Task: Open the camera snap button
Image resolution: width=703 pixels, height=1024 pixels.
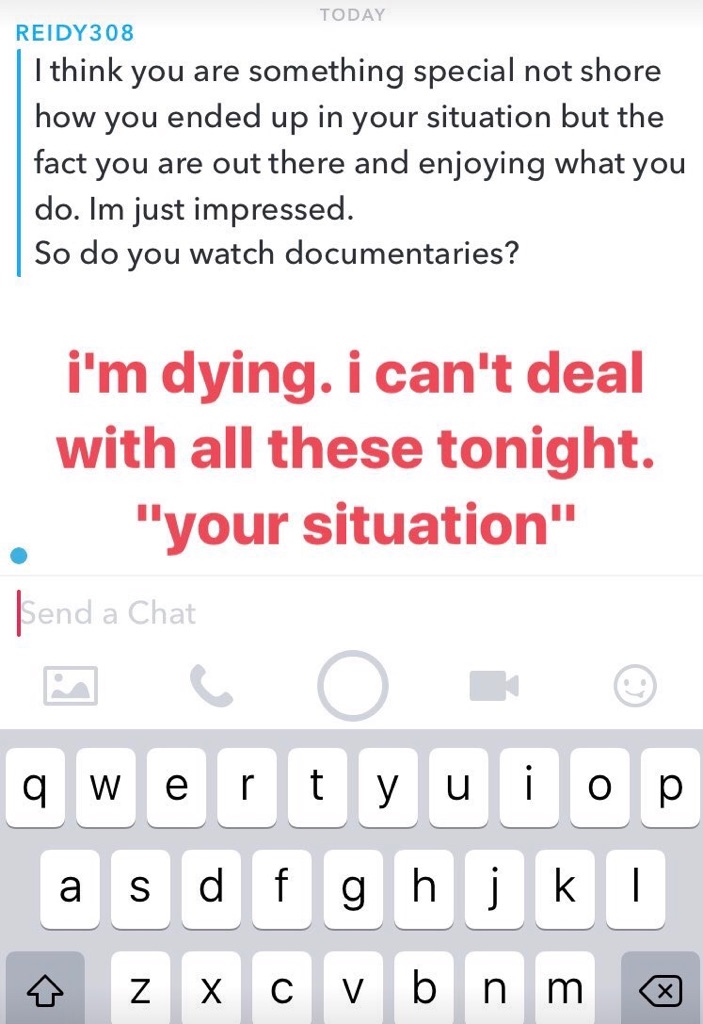Action: point(352,686)
